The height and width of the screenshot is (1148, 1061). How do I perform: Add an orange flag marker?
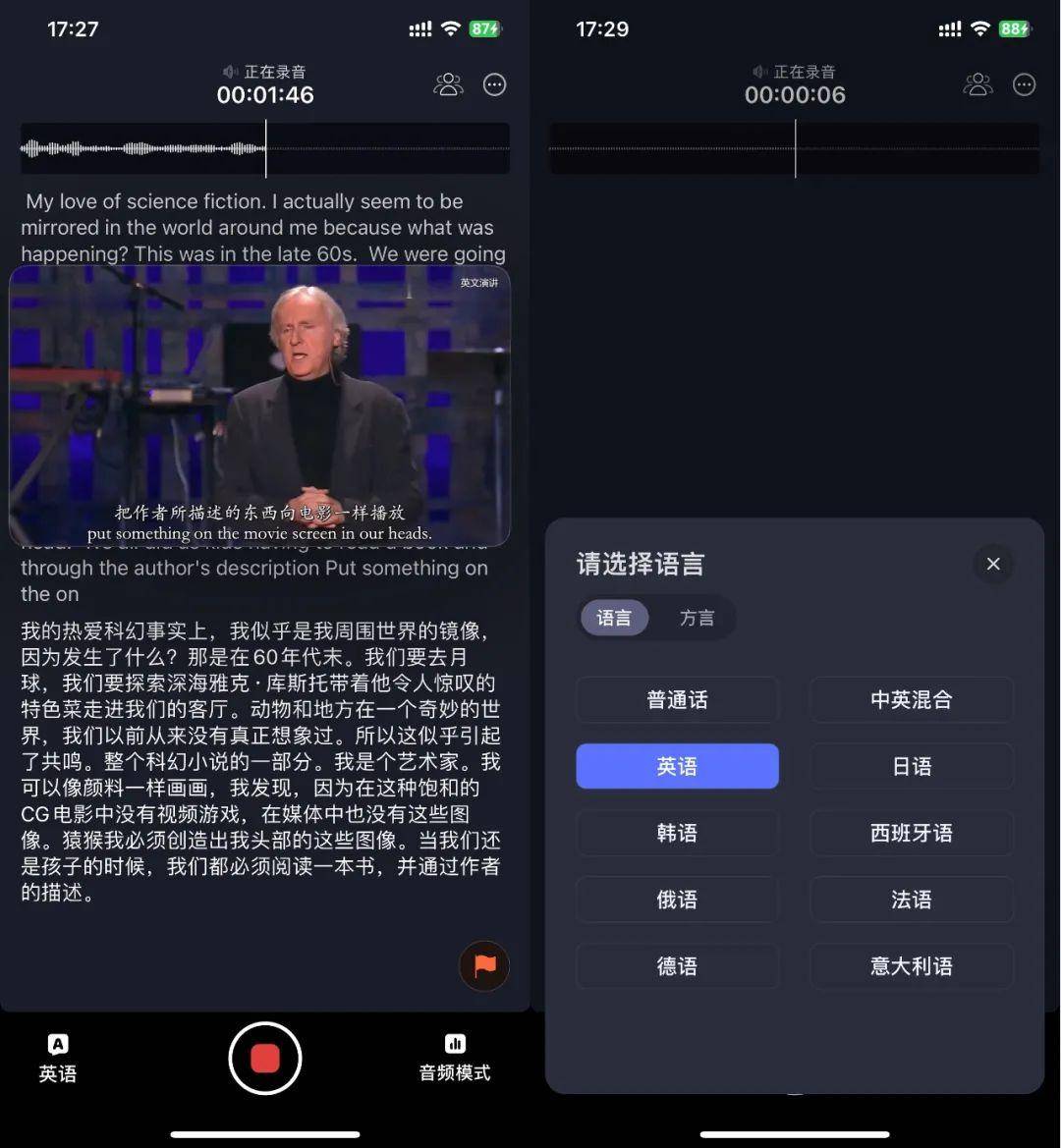coord(485,965)
